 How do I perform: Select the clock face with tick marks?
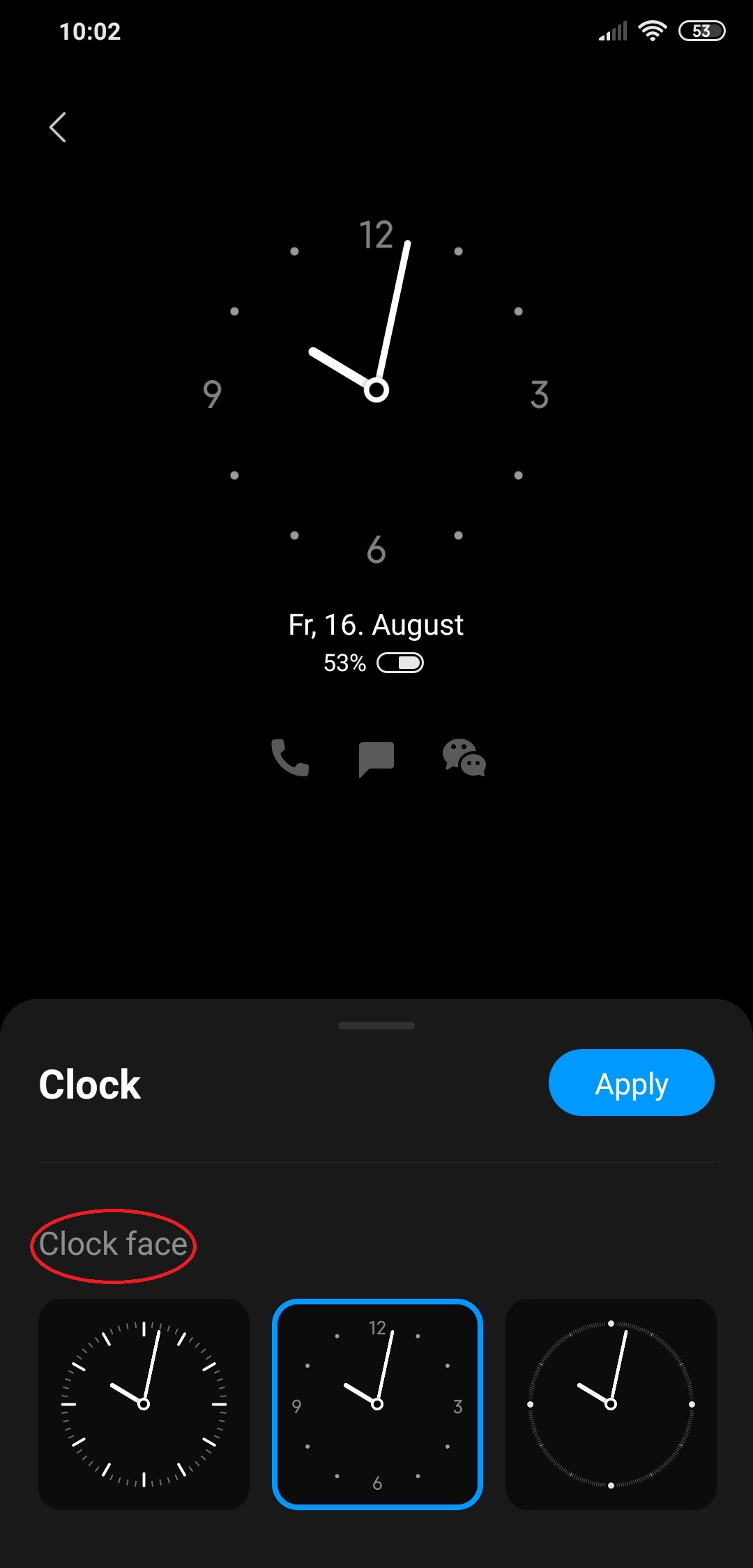pos(144,1404)
